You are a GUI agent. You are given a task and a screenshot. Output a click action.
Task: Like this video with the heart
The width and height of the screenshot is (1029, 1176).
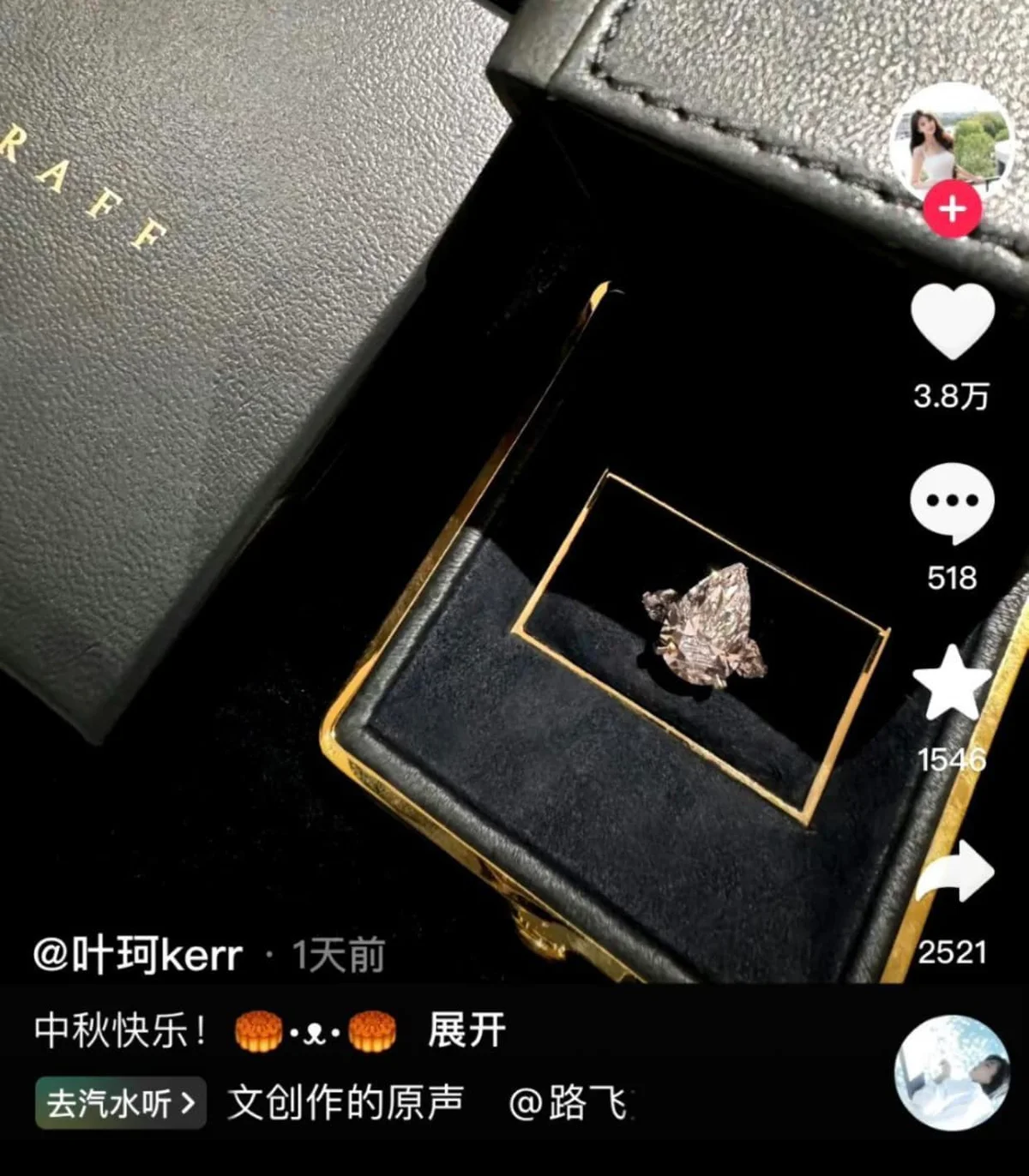[x=951, y=321]
